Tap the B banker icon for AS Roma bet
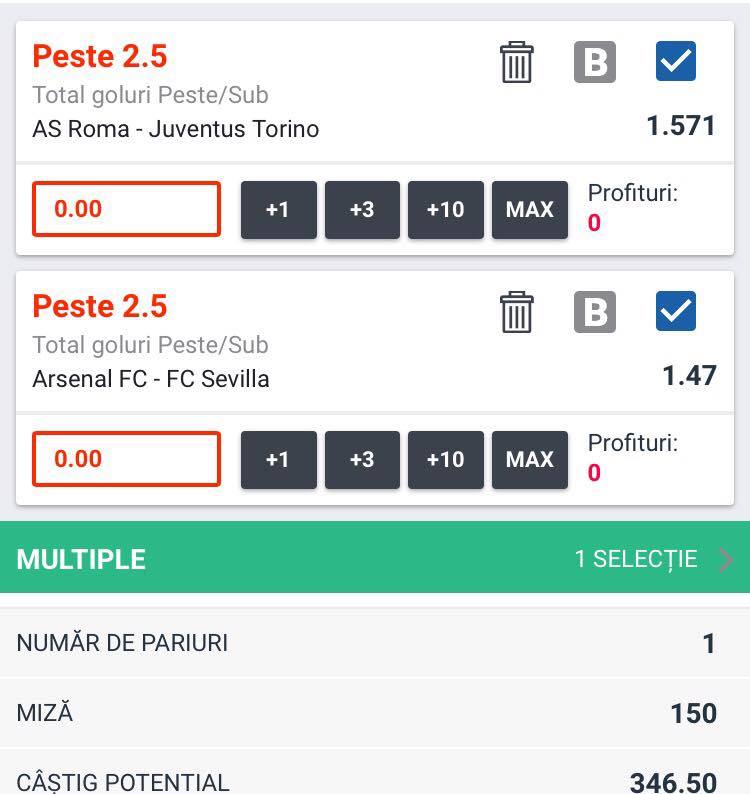The height and width of the screenshot is (794, 750). point(595,62)
